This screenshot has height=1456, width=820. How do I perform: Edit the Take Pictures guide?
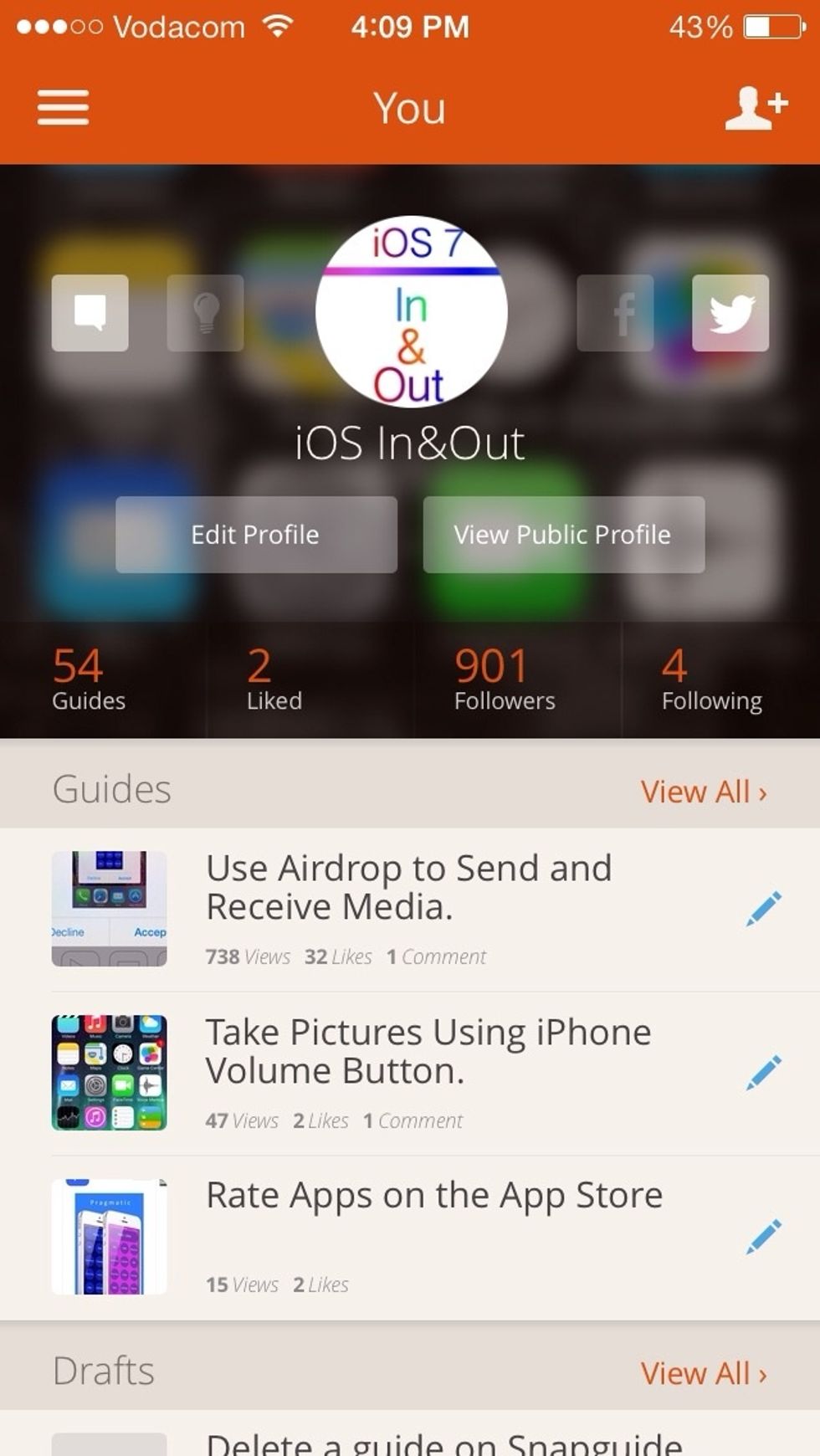coord(763,1073)
